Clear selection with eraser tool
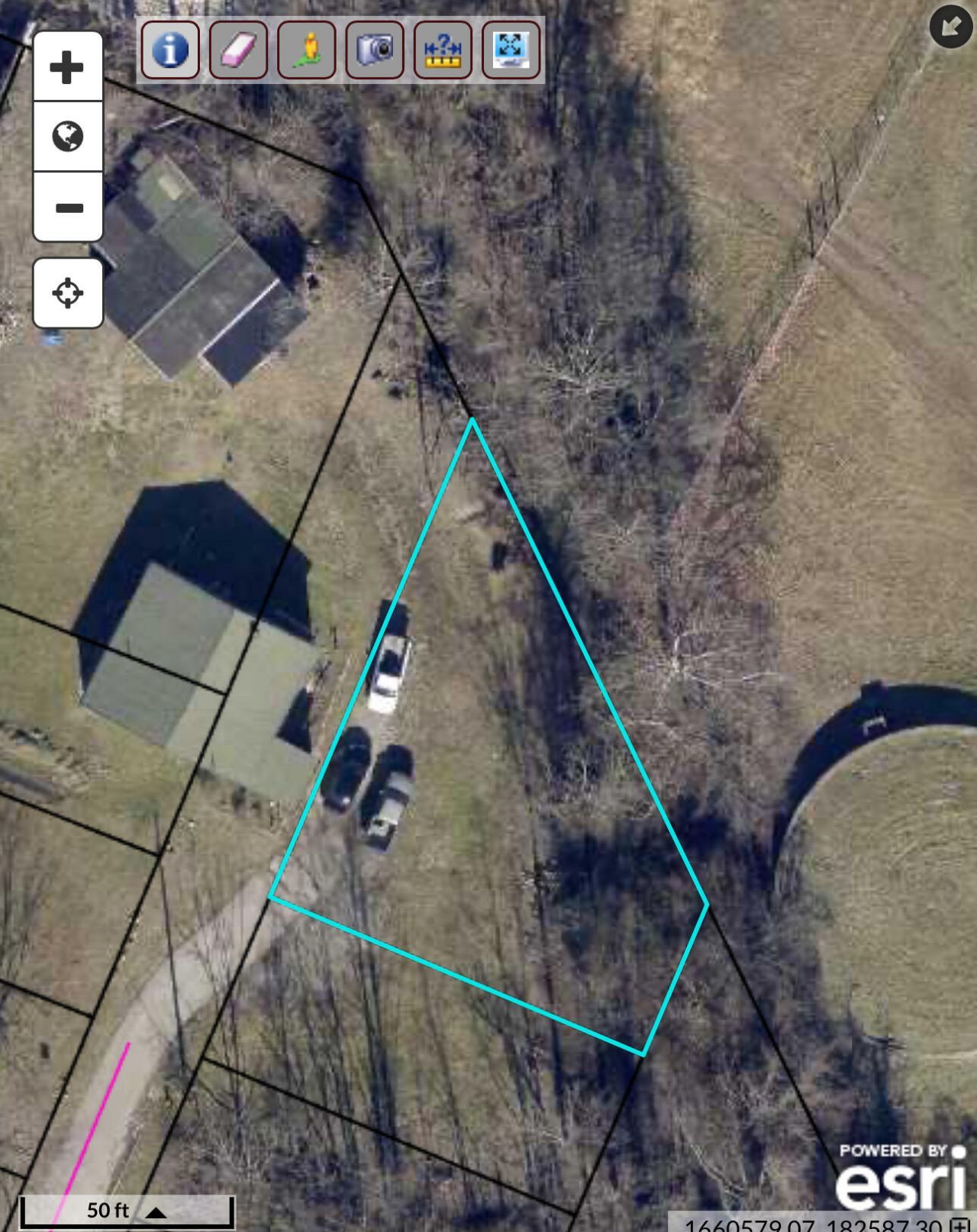977x1232 pixels. [x=238, y=50]
